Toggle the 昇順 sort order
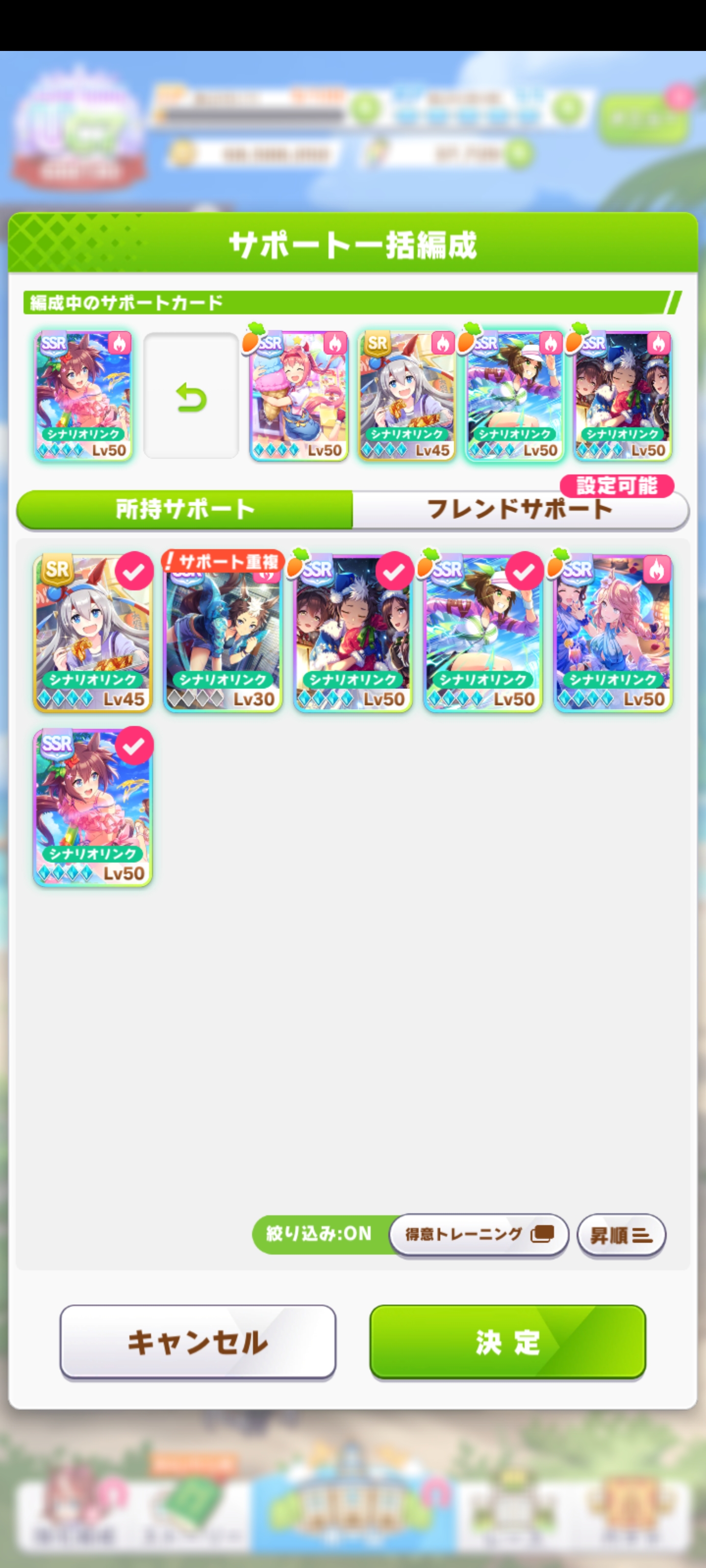This screenshot has width=706, height=1568. coord(621,1235)
